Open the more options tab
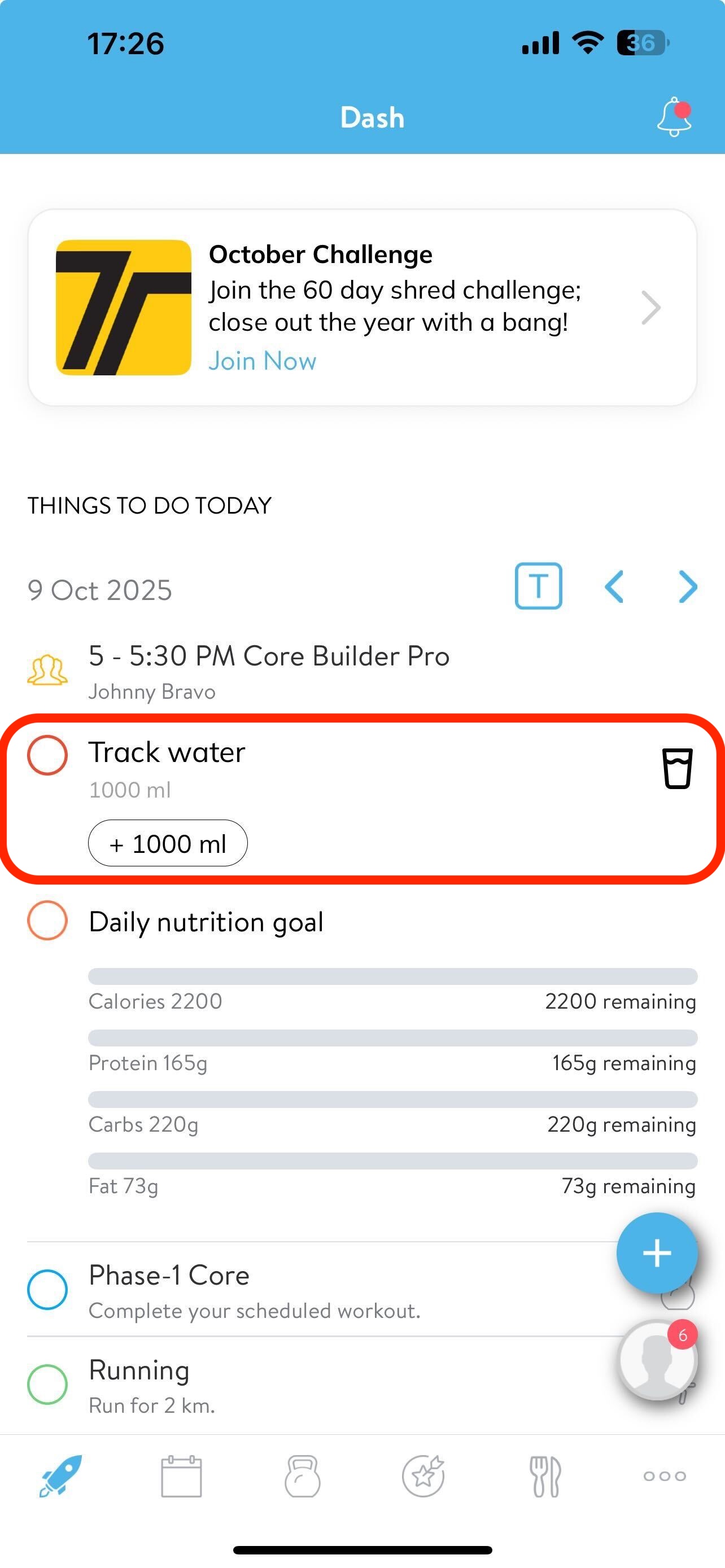The image size is (725, 1568). tap(664, 1477)
